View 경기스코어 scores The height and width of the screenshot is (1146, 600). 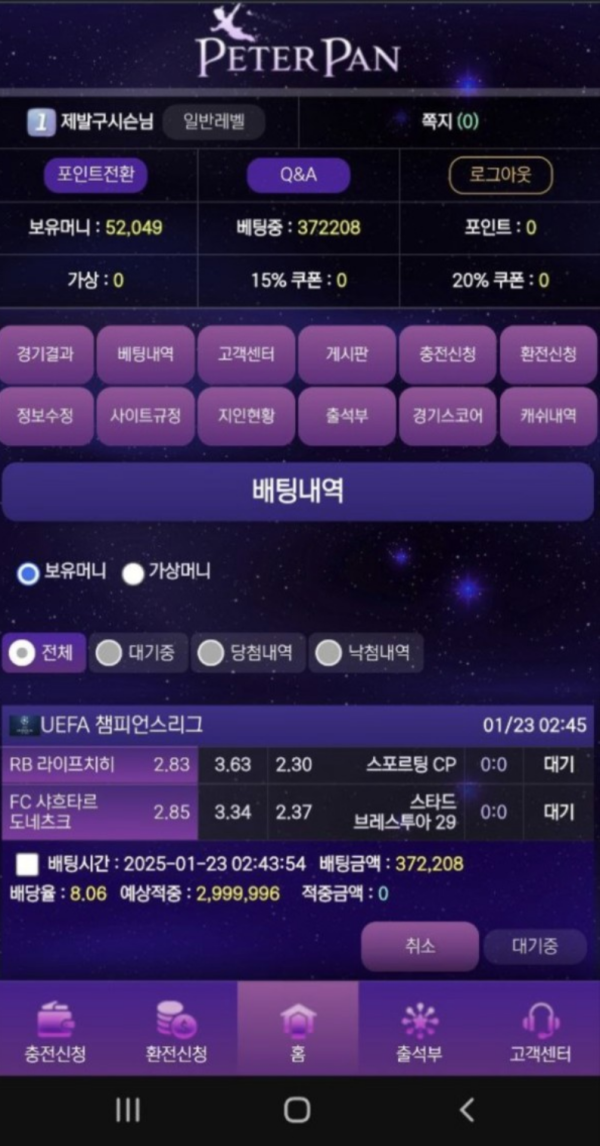(448, 415)
